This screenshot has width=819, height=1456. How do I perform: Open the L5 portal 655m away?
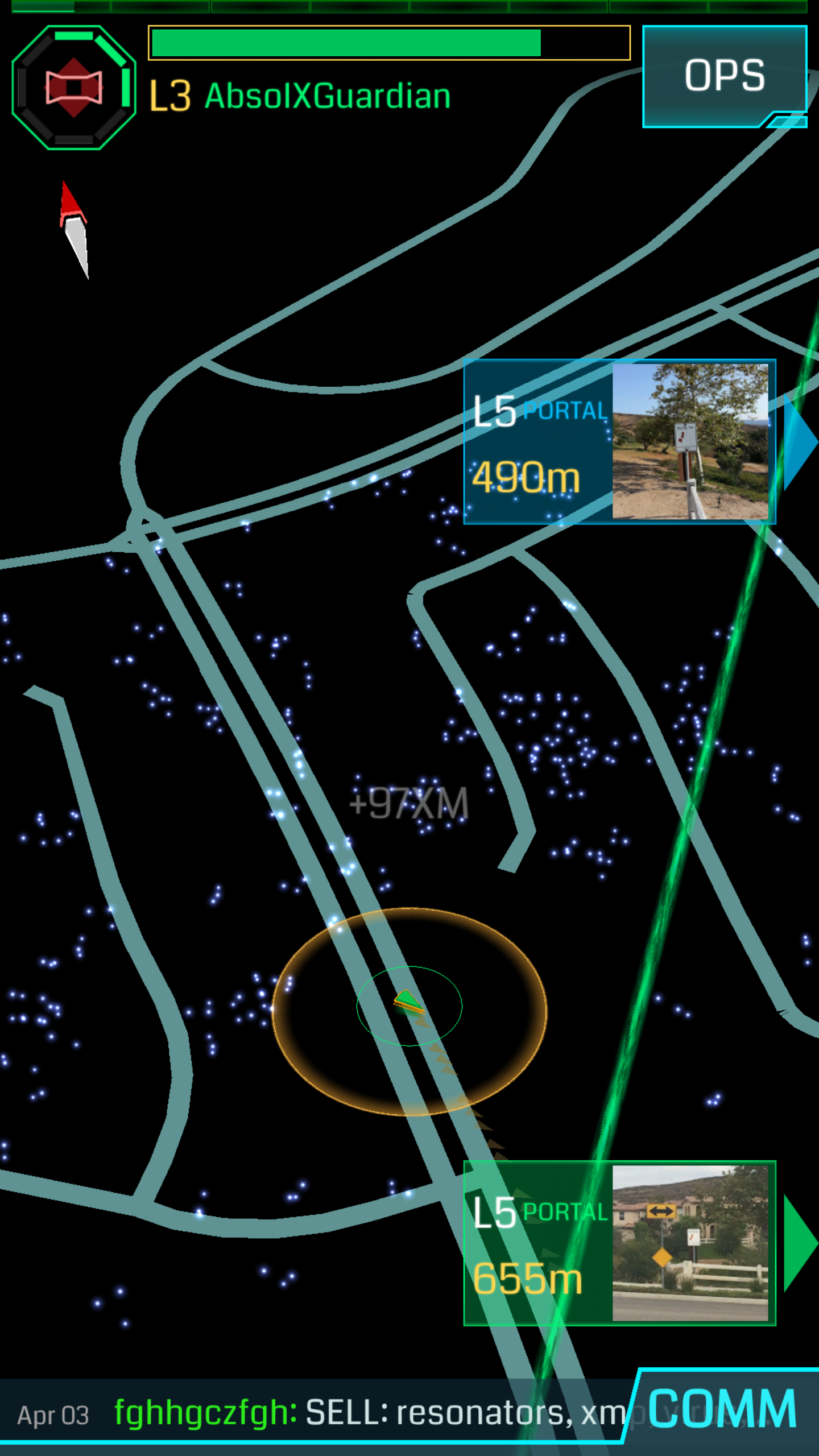click(619, 1243)
